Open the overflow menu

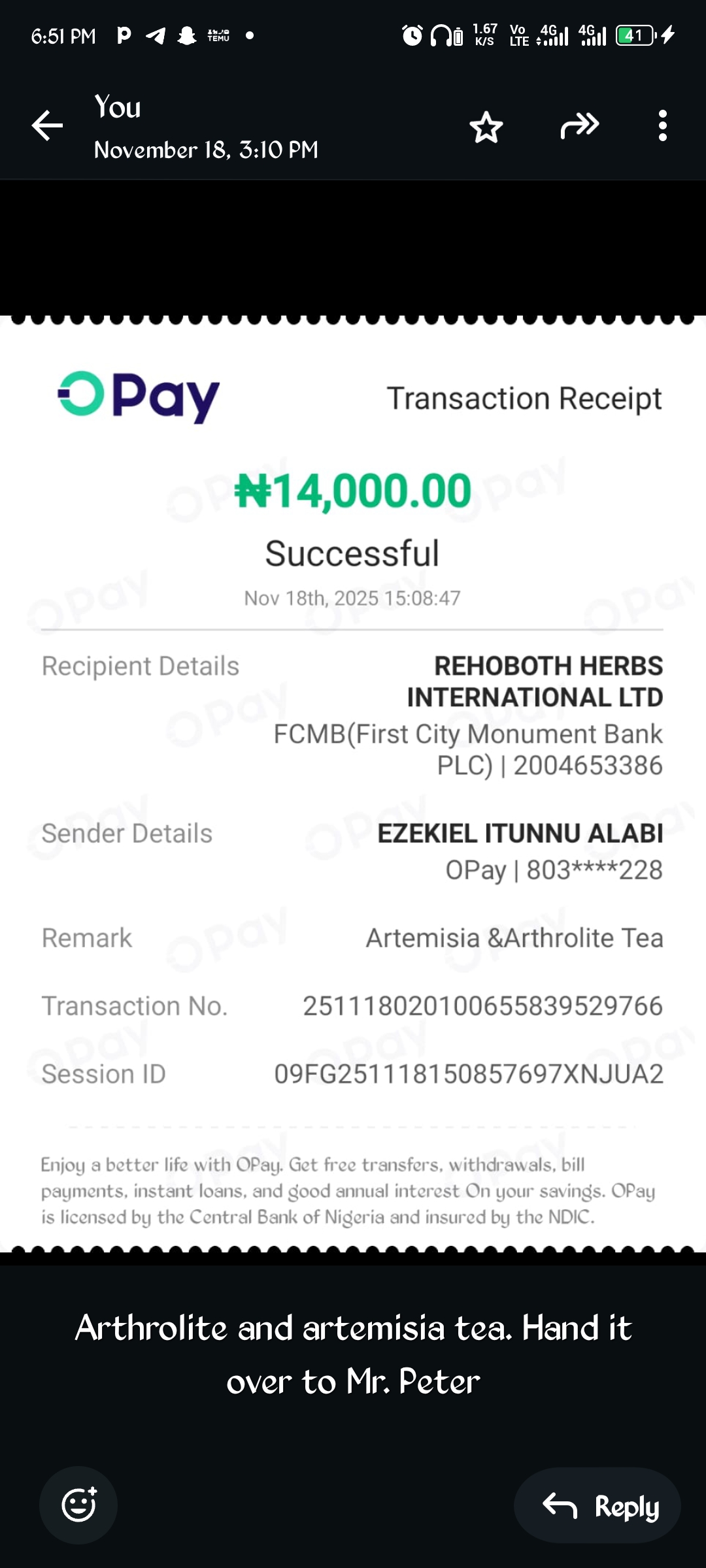click(662, 125)
